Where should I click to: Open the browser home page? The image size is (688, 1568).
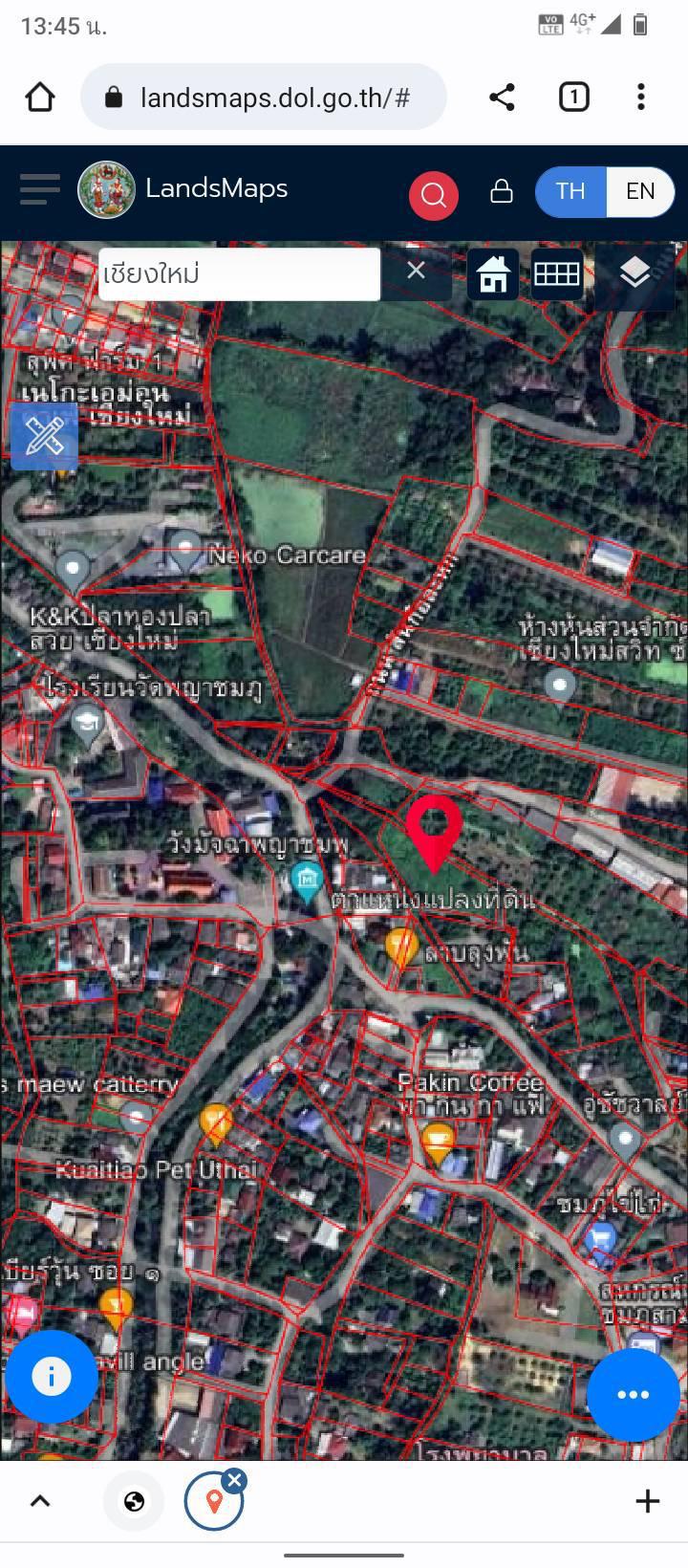[40, 97]
